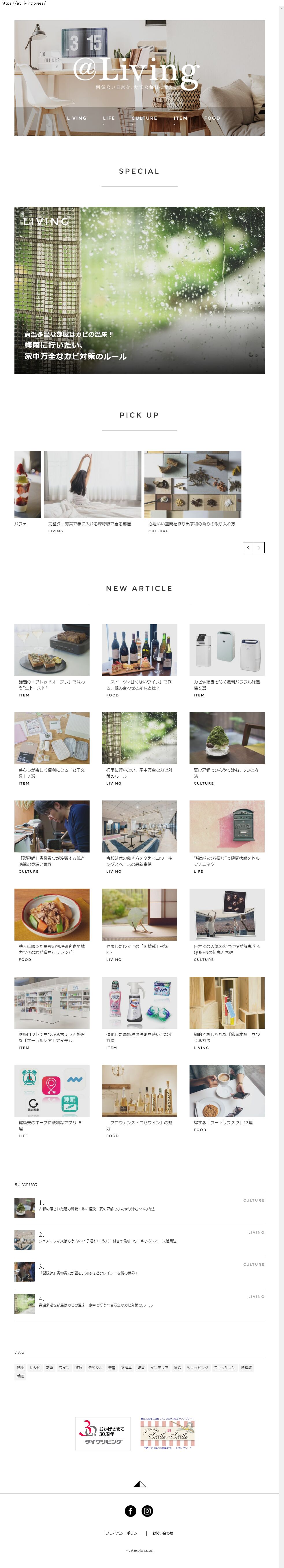
Task: Open the ITEM category in header
Action: coord(181,118)
